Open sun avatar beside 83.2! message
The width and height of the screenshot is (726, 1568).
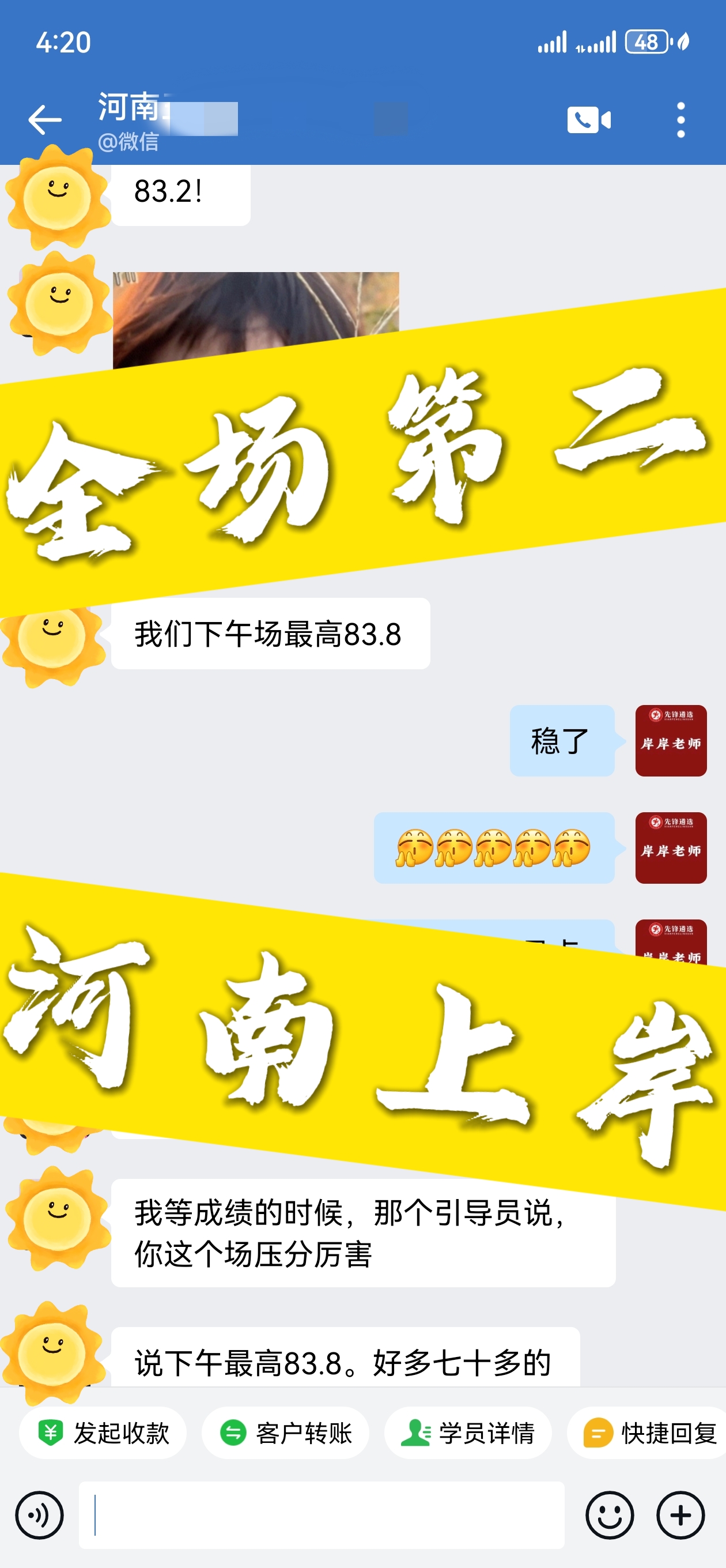coord(58,196)
